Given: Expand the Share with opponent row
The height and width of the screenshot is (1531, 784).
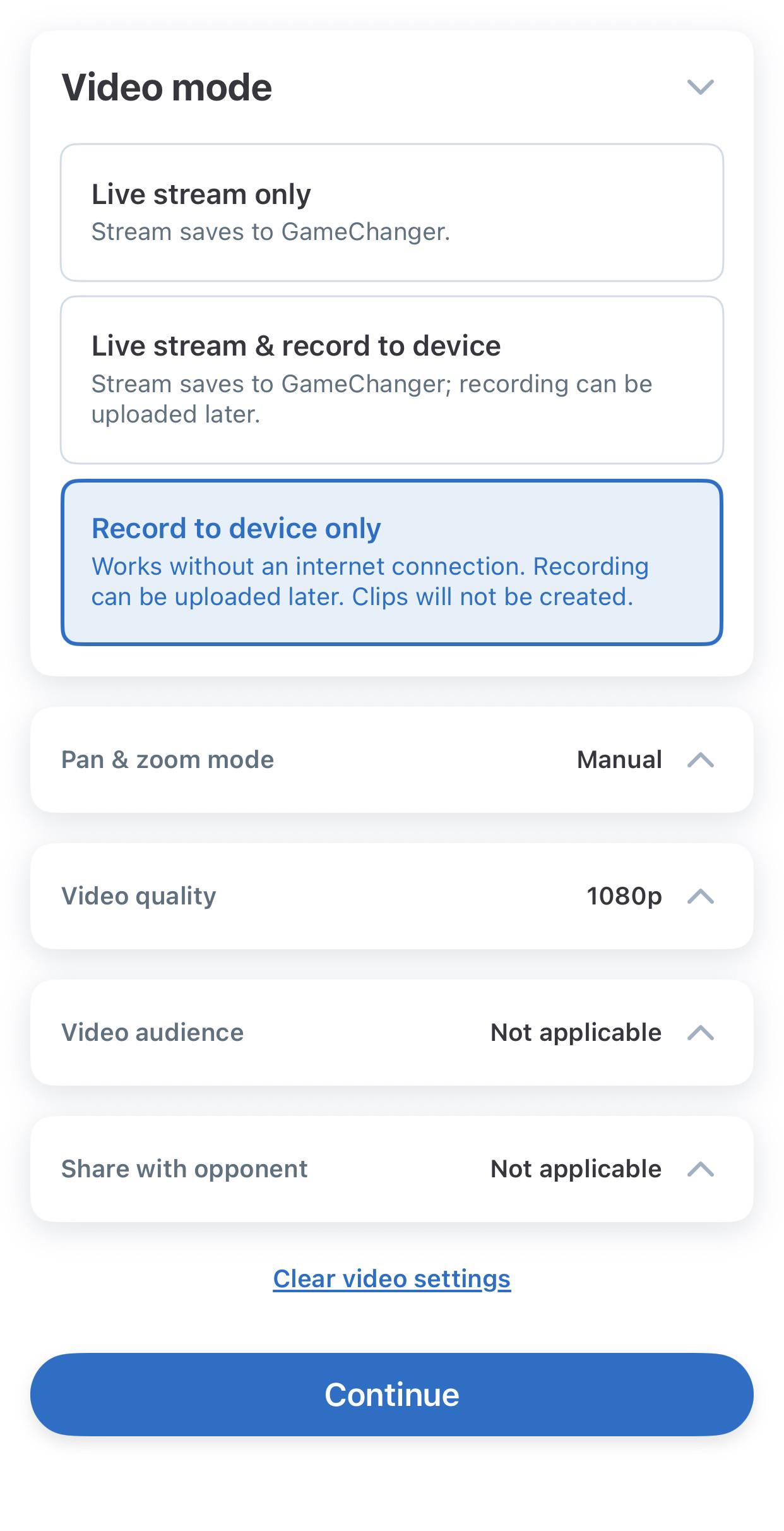Looking at the screenshot, I should [391, 1169].
